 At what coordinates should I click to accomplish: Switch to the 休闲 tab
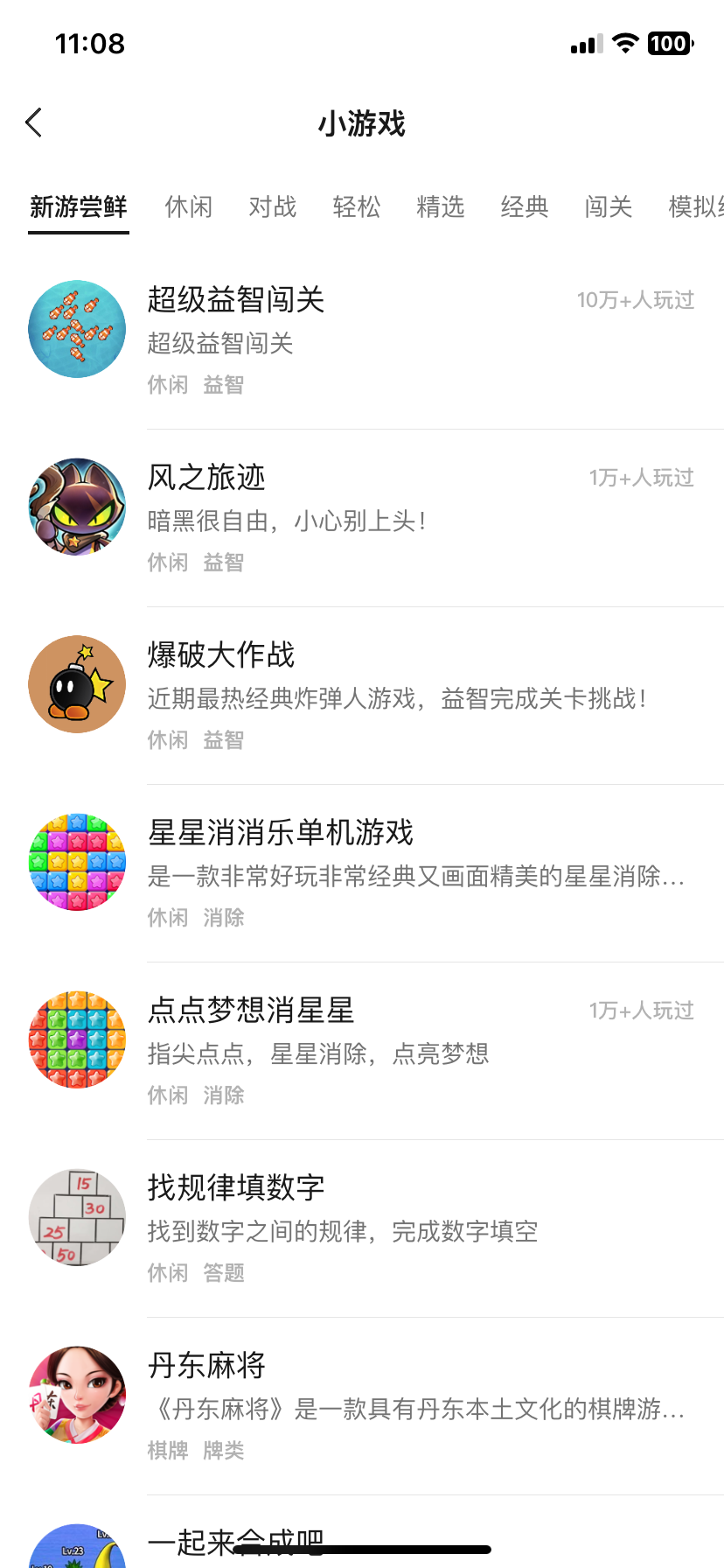(x=189, y=207)
